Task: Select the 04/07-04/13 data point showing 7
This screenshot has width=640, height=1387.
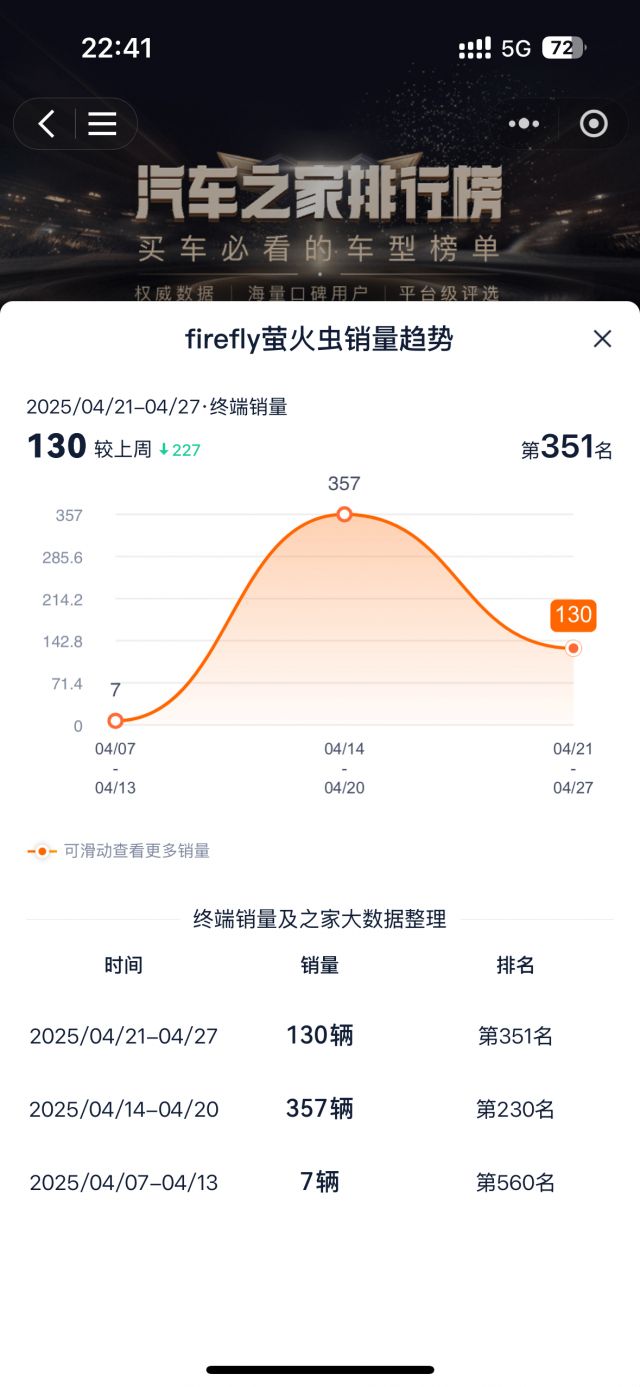Action: pyautogui.click(x=115, y=721)
